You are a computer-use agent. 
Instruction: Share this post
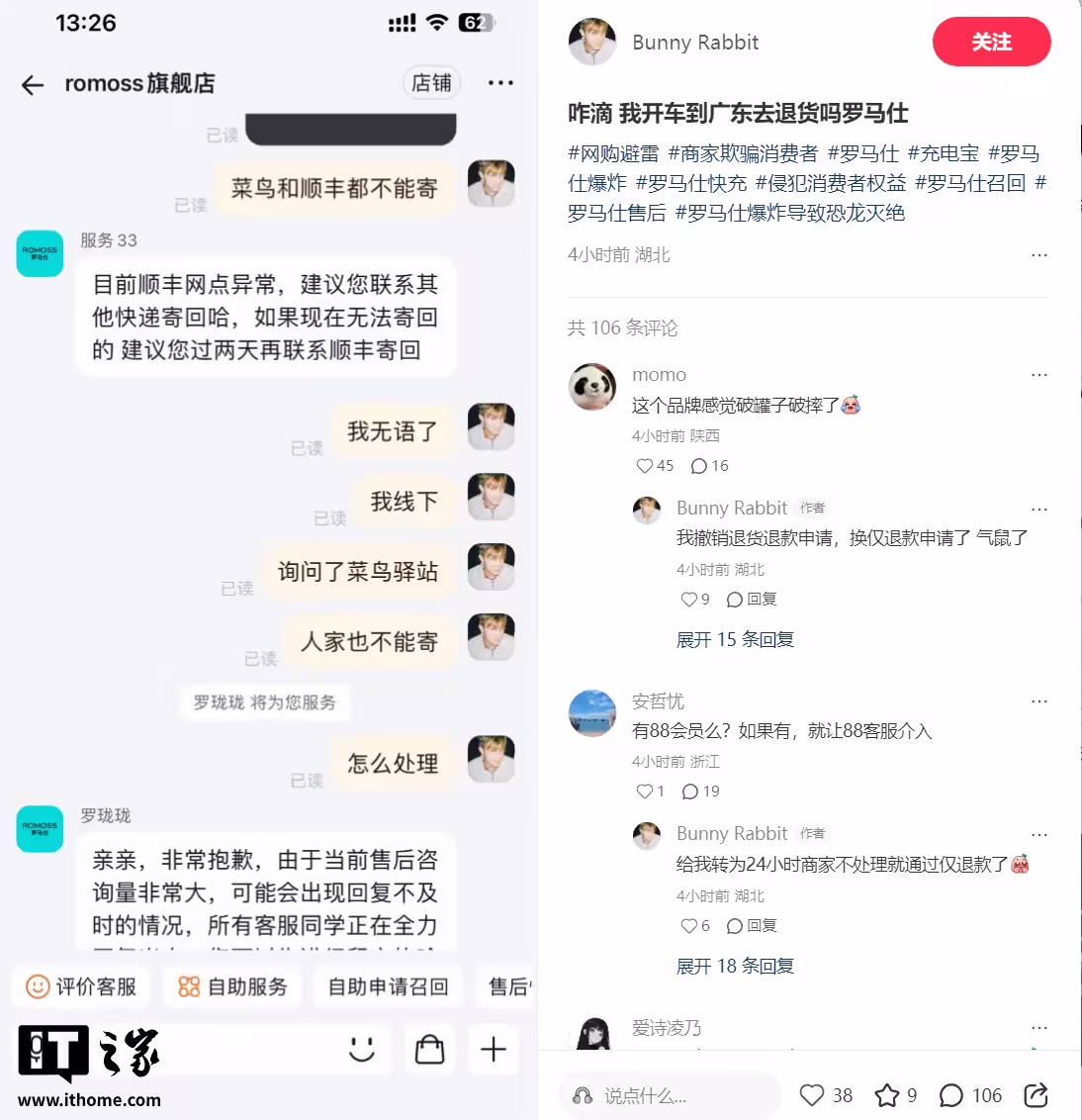pos(1037,1095)
